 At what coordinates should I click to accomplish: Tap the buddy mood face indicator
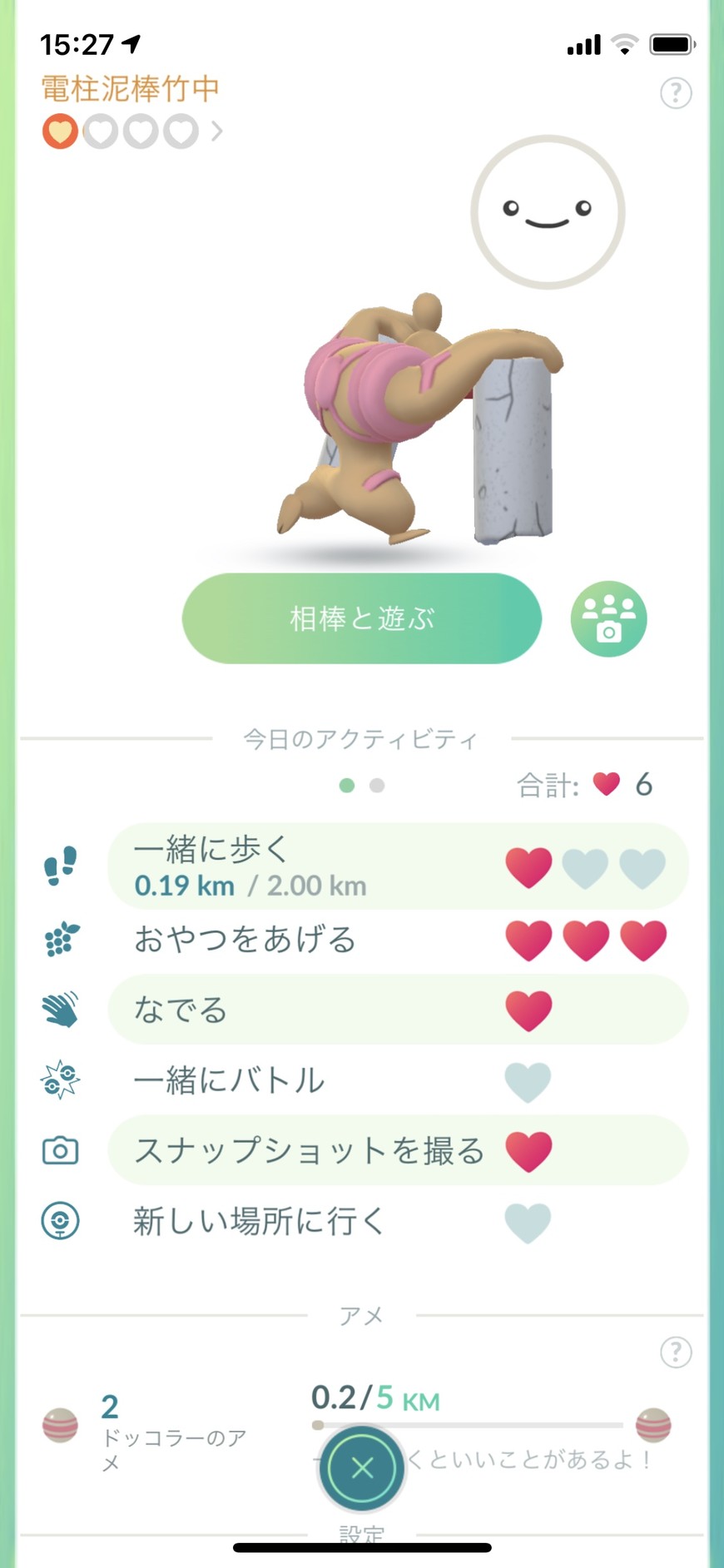(548, 212)
